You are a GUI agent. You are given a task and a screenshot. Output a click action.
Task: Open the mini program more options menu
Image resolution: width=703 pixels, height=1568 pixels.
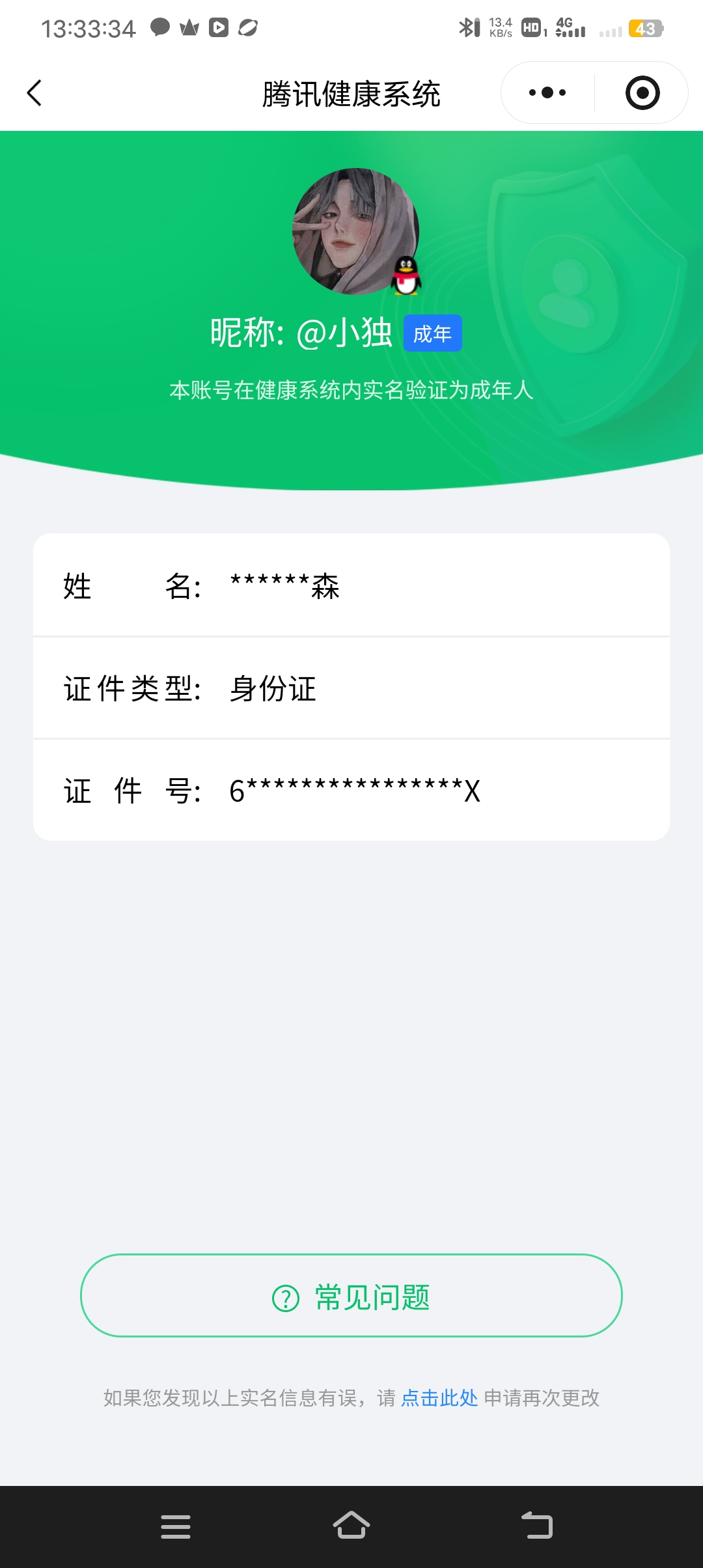tap(547, 93)
